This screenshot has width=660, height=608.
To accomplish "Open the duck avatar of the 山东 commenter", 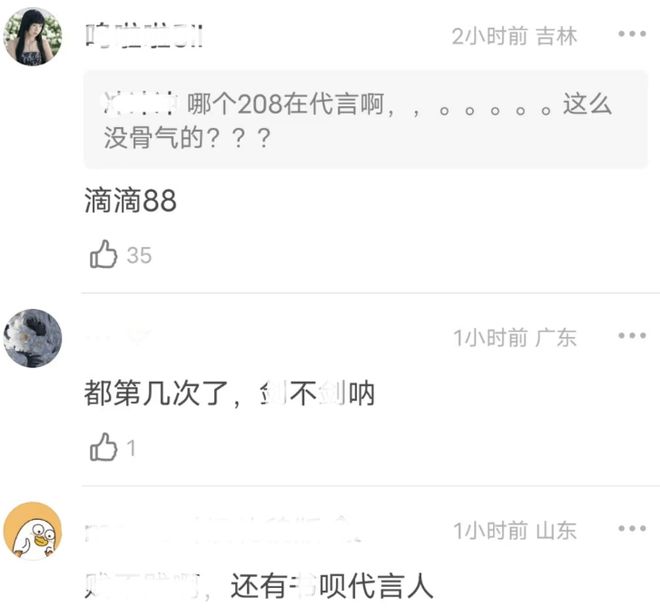I will (x=33, y=531).
